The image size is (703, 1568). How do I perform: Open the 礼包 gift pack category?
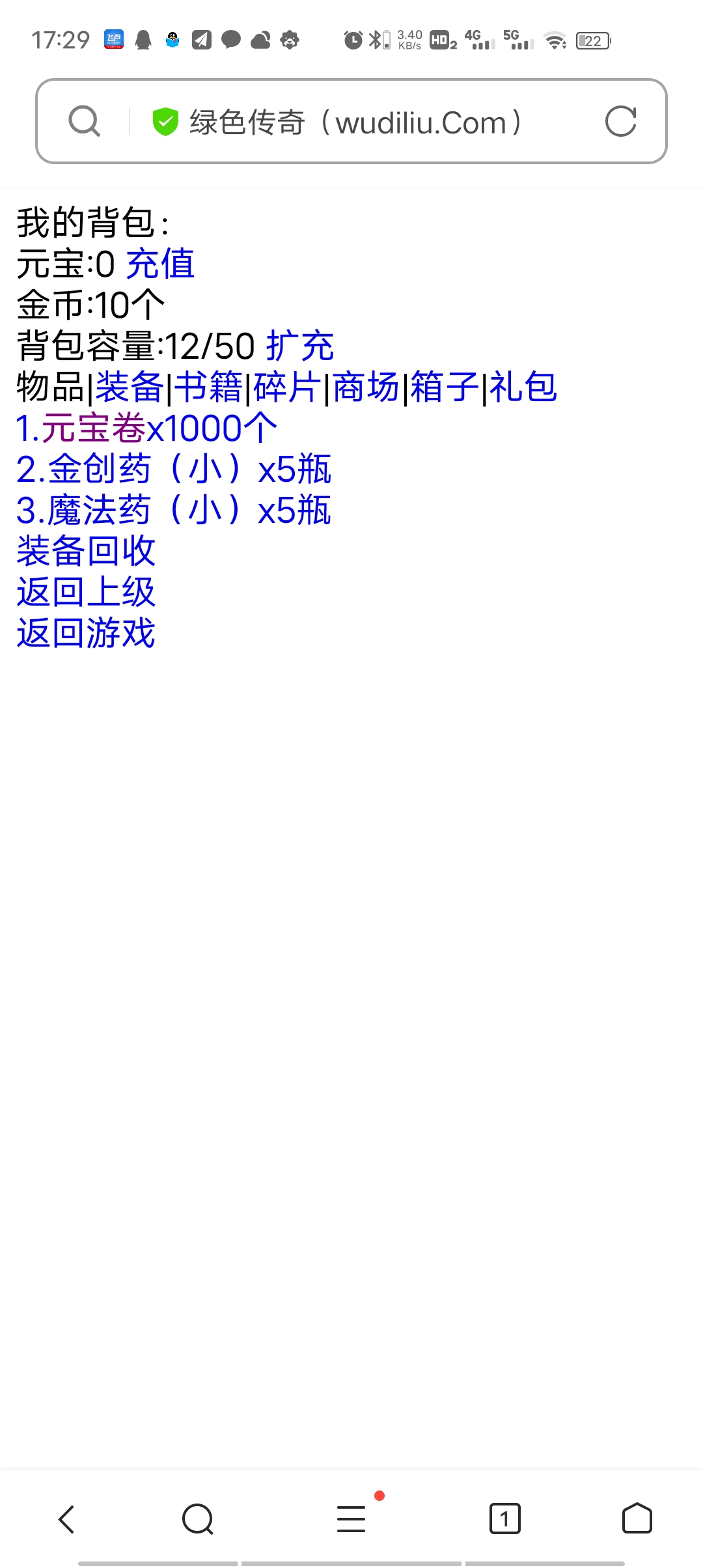(x=523, y=387)
